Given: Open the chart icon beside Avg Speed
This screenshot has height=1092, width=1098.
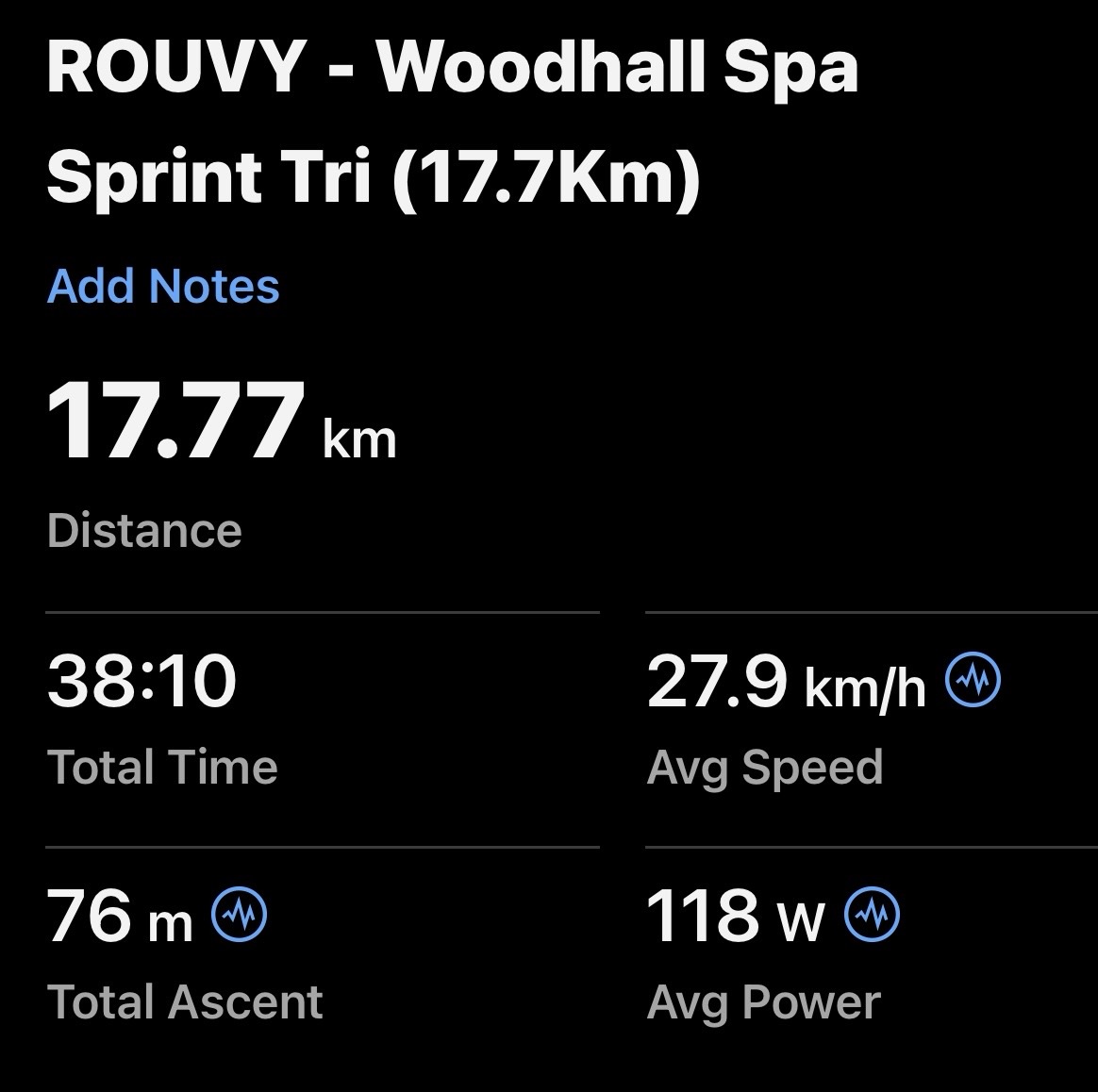Looking at the screenshot, I should pyautogui.click(x=973, y=681).
